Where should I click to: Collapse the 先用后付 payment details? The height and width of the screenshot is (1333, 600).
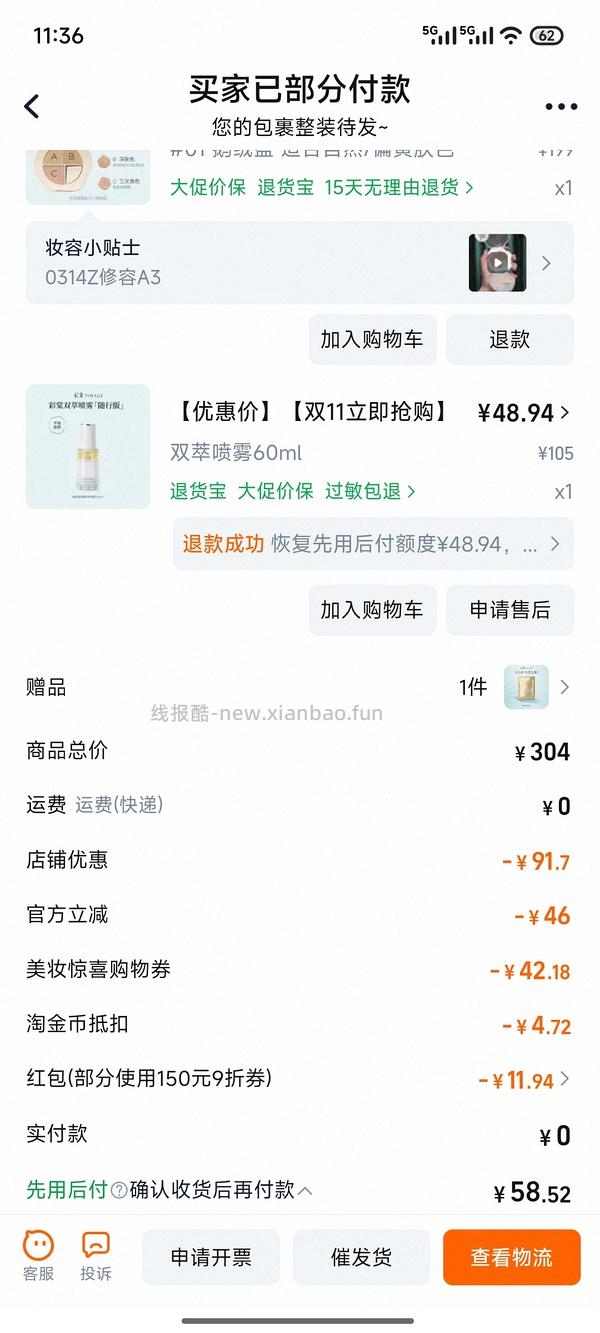[x=305, y=1191]
